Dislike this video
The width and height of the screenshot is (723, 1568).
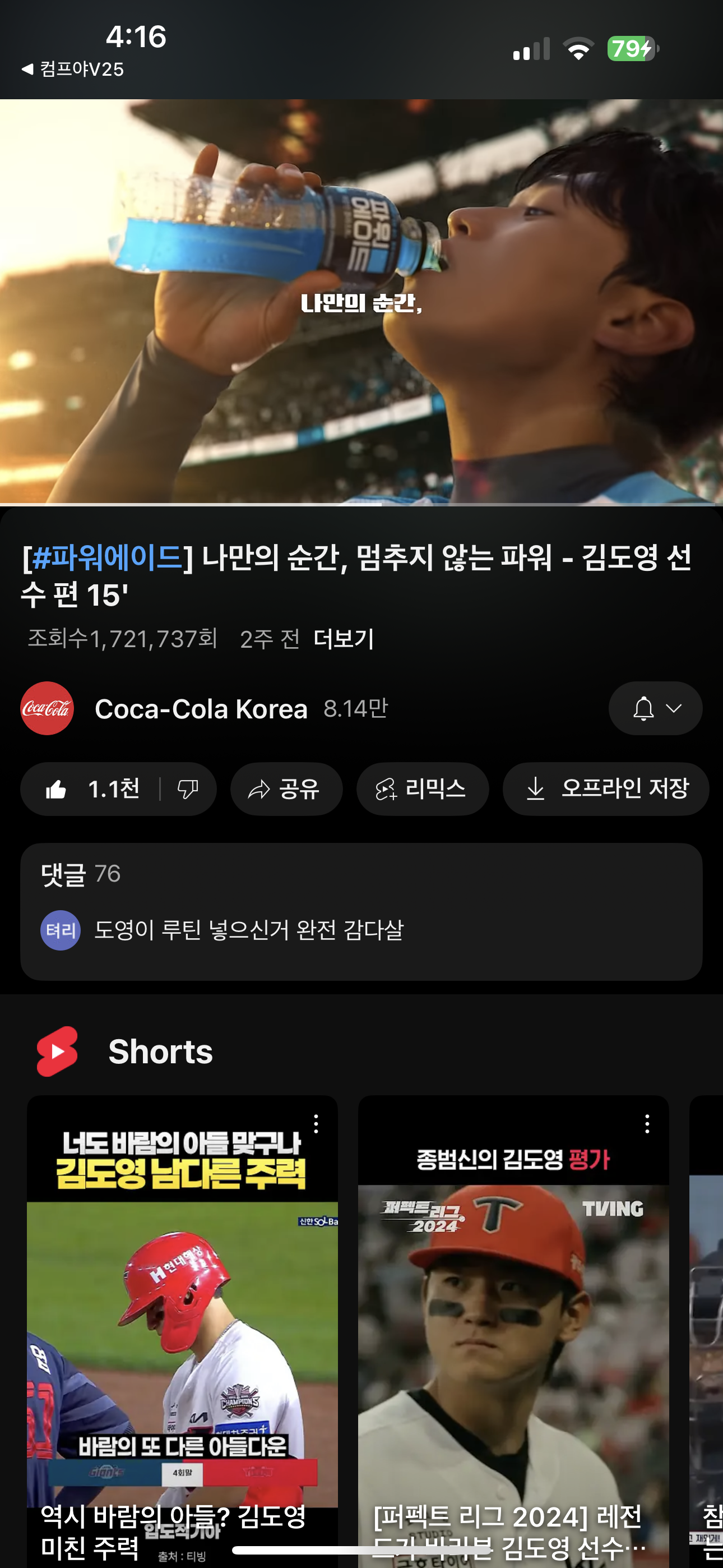(187, 789)
